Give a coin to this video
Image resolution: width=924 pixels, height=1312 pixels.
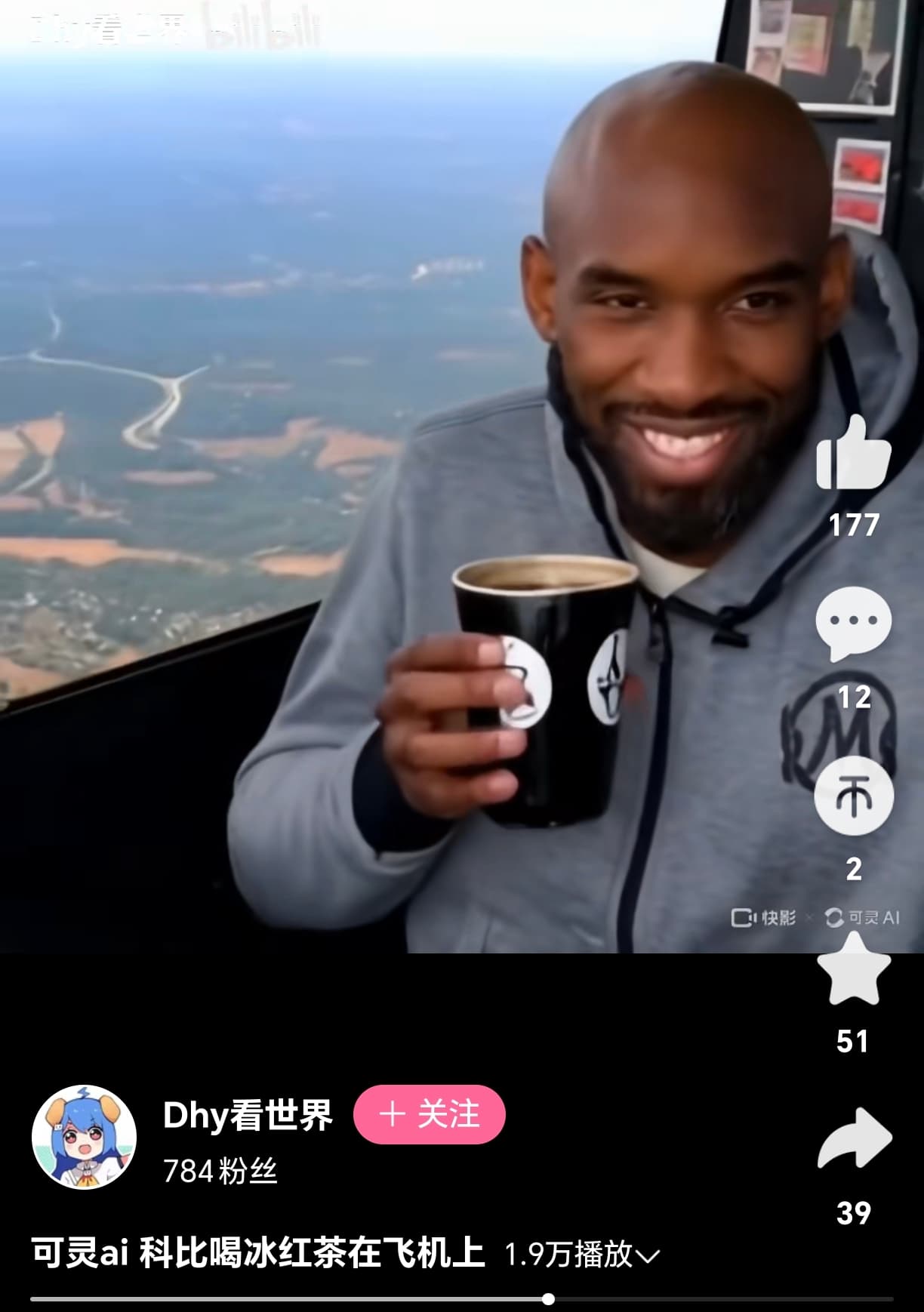tap(853, 796)
